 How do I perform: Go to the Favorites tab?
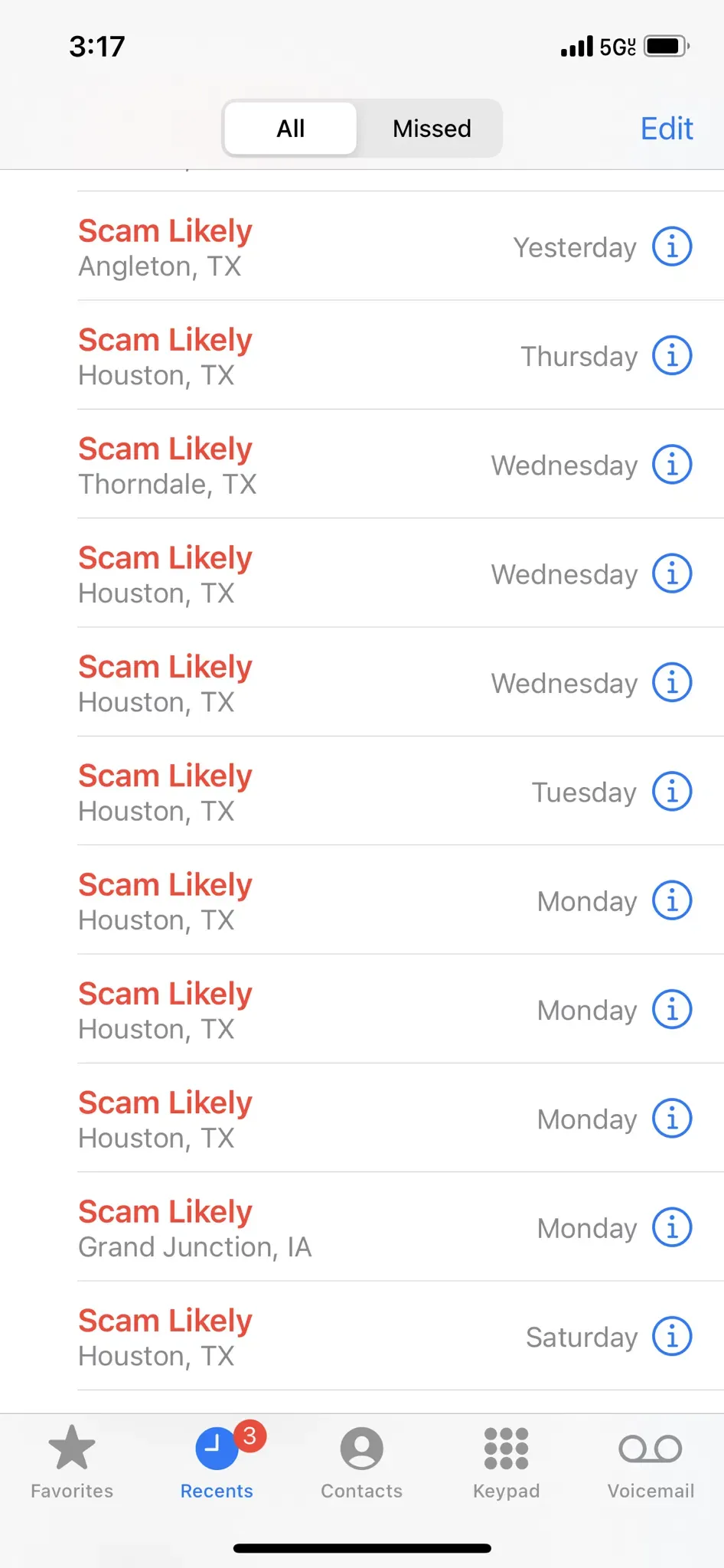[72, 1461]
